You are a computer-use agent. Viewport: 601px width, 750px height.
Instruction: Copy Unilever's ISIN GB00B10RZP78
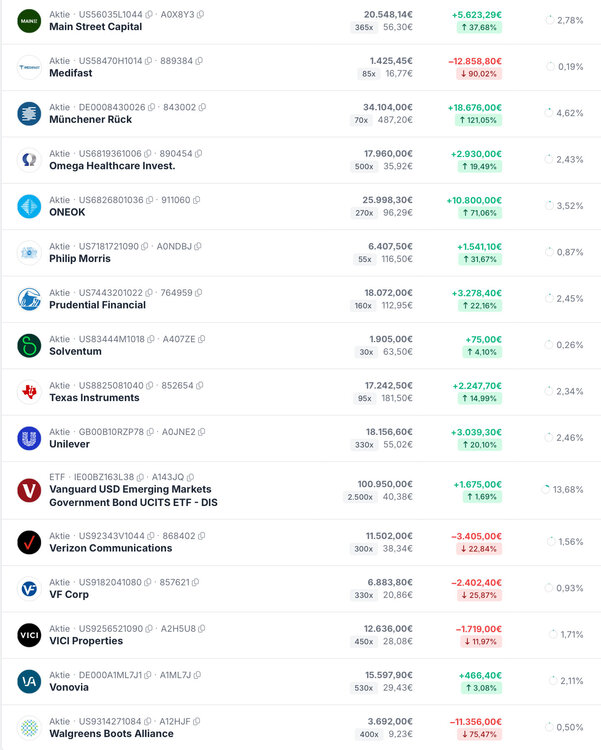click(151, 432)
